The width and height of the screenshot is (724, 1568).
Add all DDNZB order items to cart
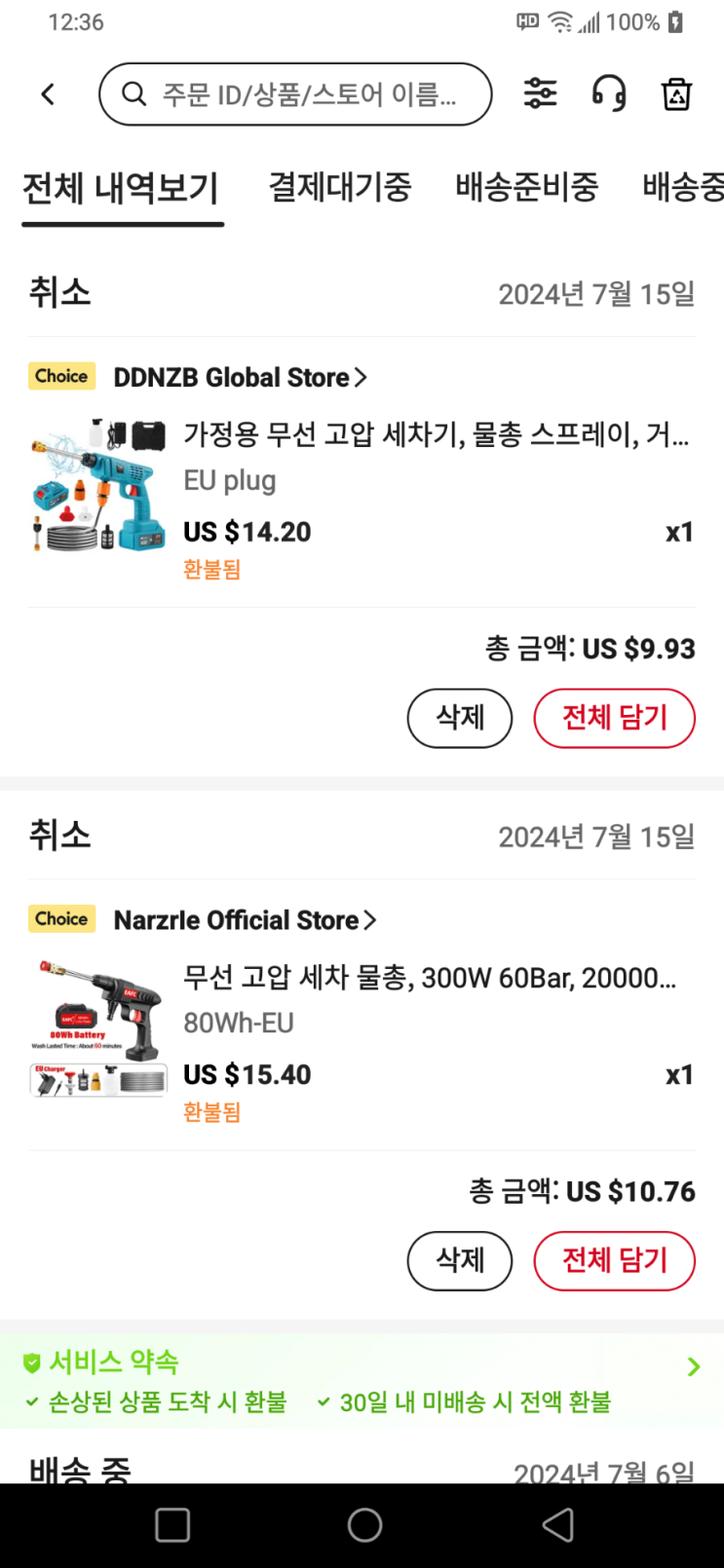(614, 718)
